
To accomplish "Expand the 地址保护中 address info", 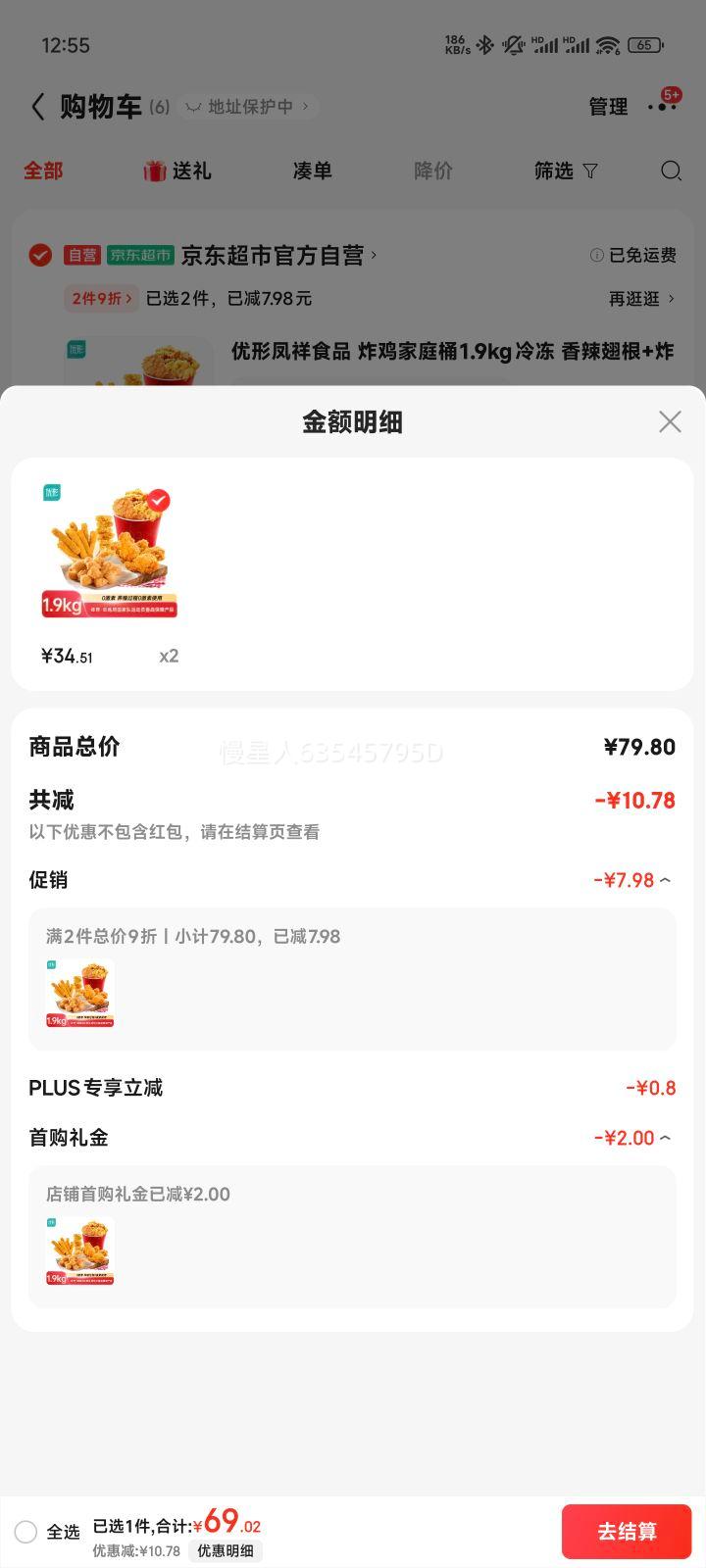I will tap(247, 106).
